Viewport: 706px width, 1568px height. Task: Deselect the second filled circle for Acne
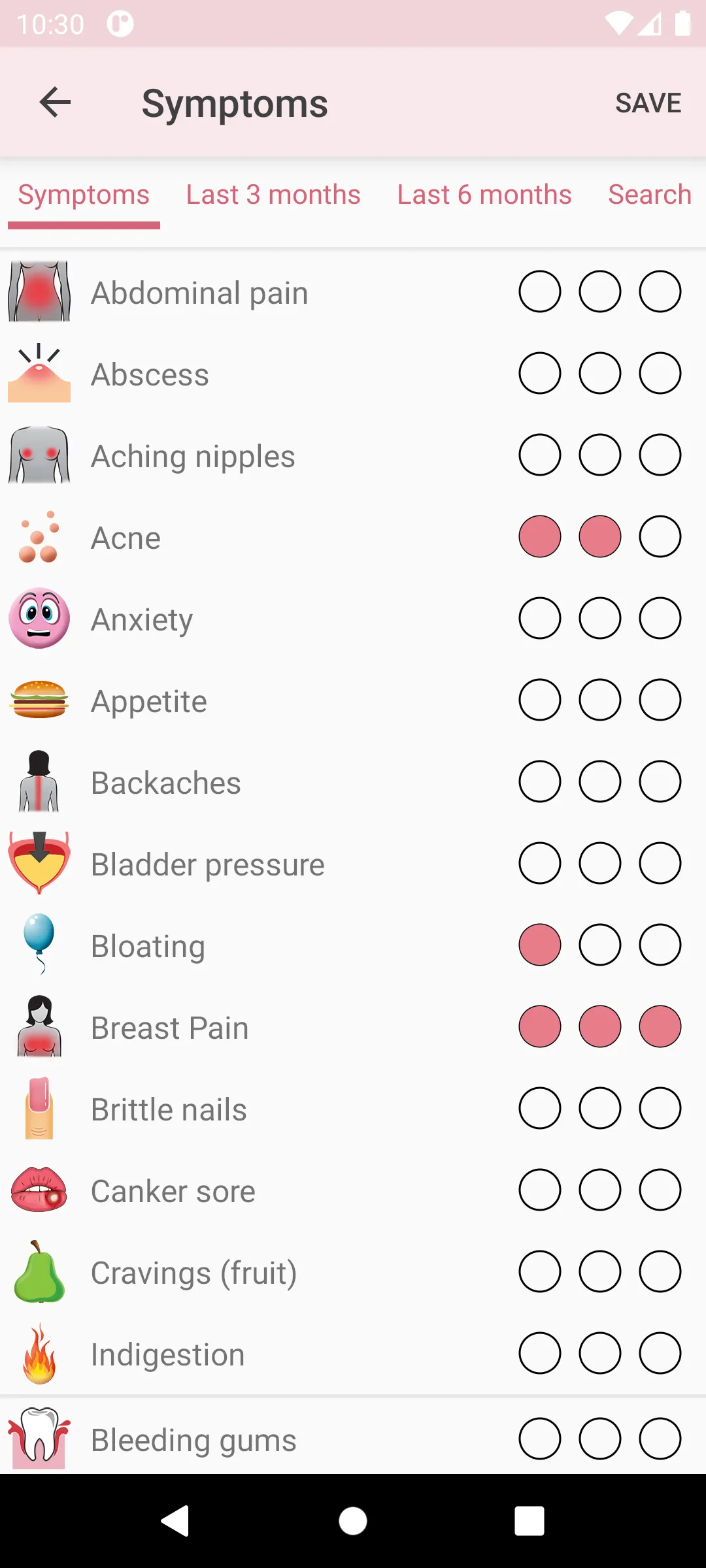pos(599,536)
